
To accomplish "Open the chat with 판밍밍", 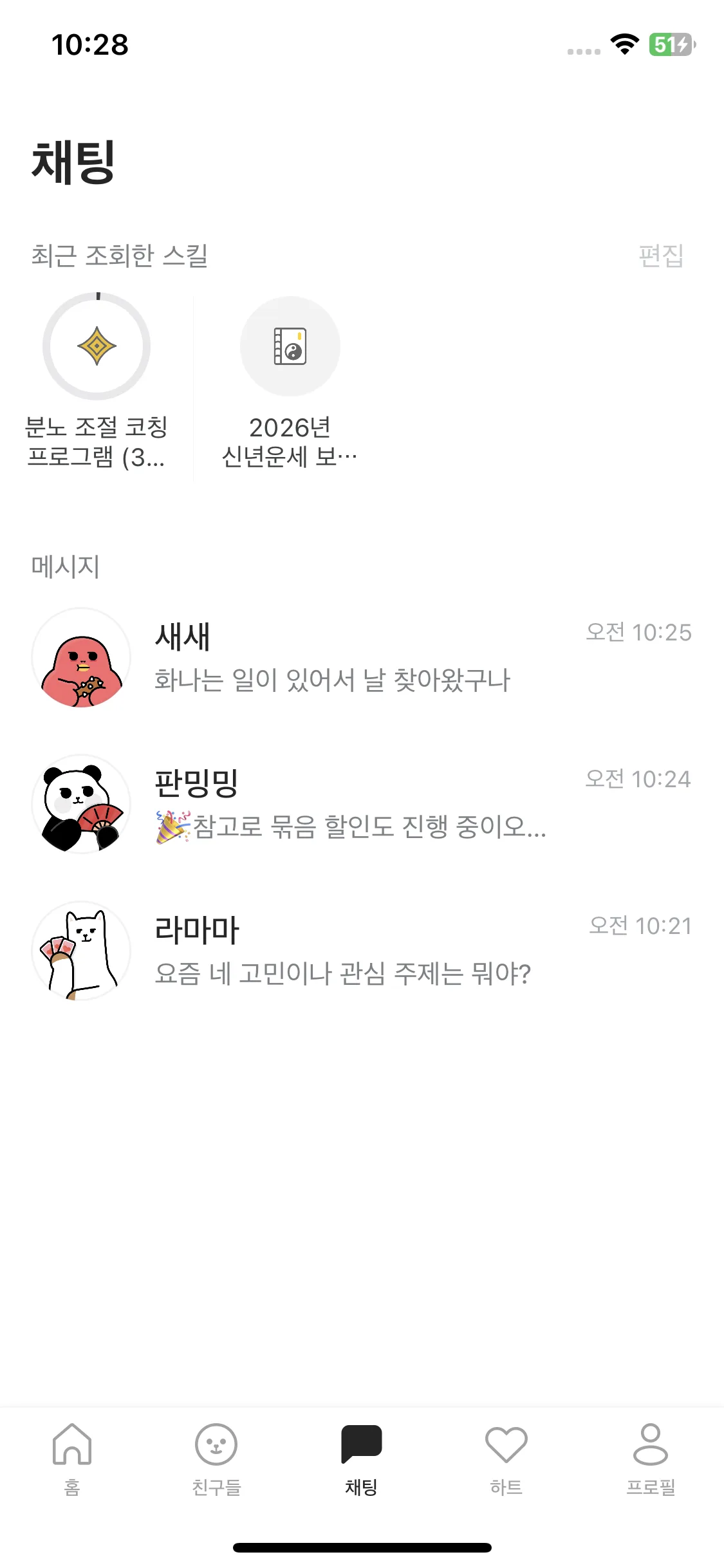I will point(360,804).
